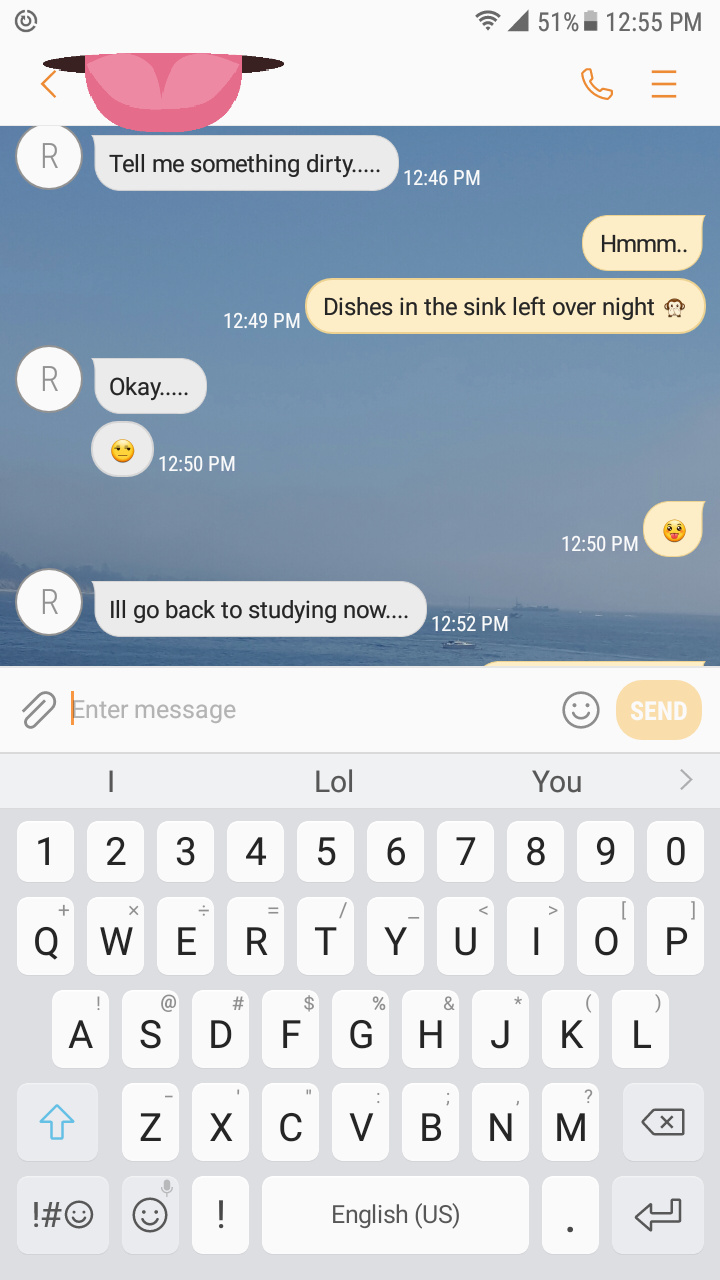The width and height of the screenshot is (720, 1280).
Task: Go back using the orange back arrow
Action: pos(48,84)
